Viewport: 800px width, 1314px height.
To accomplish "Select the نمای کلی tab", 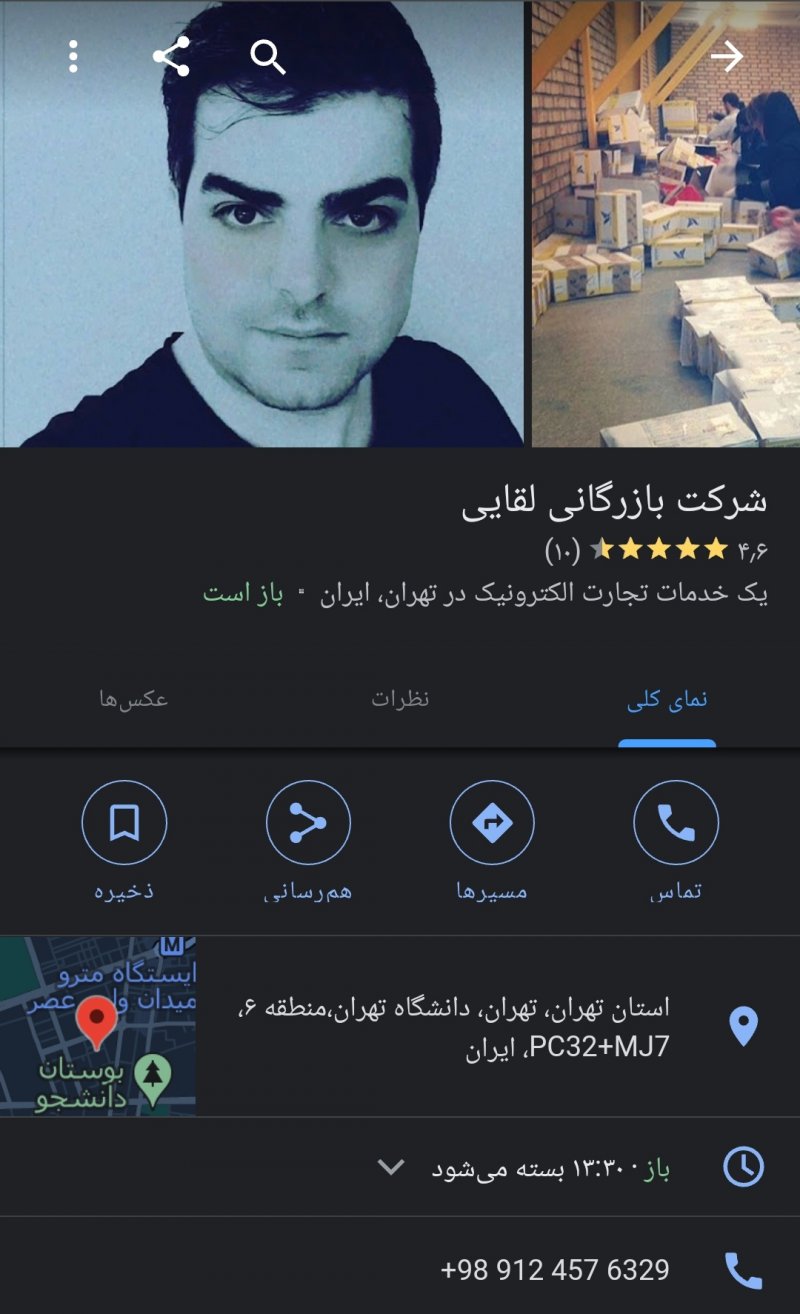I will (x=667, y=700).
